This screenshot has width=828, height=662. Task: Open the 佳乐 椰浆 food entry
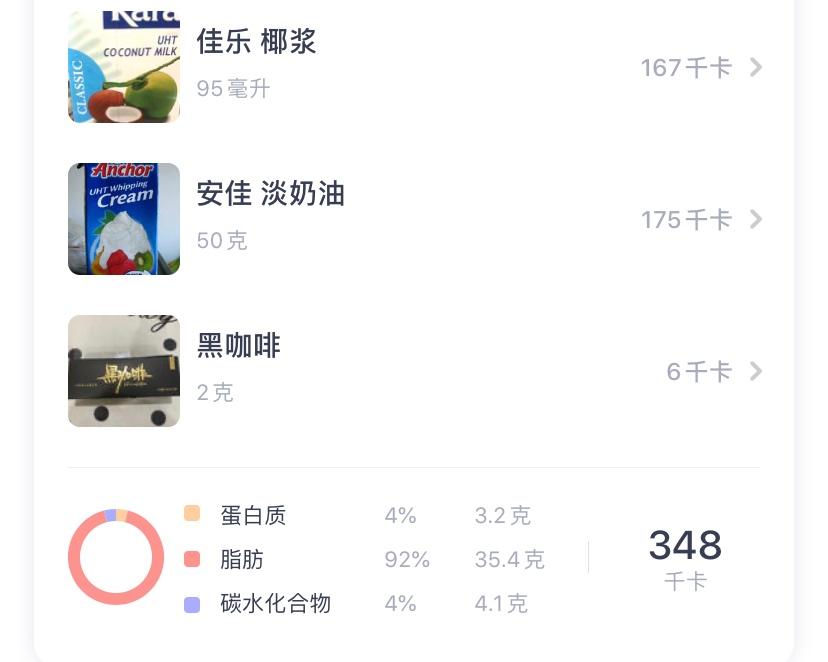[x=414, y=67]
